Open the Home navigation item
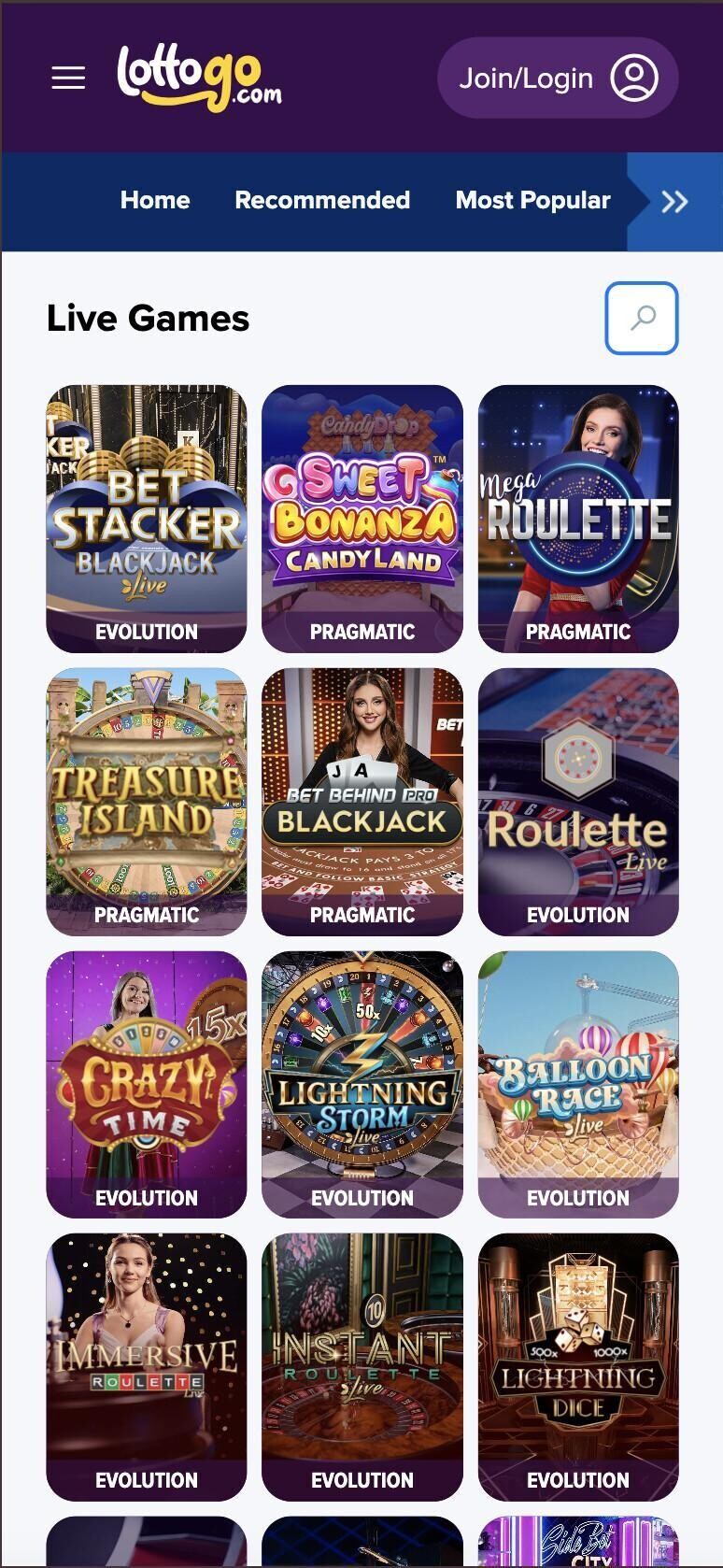The image size is (723, 1568). pos(154,200)
